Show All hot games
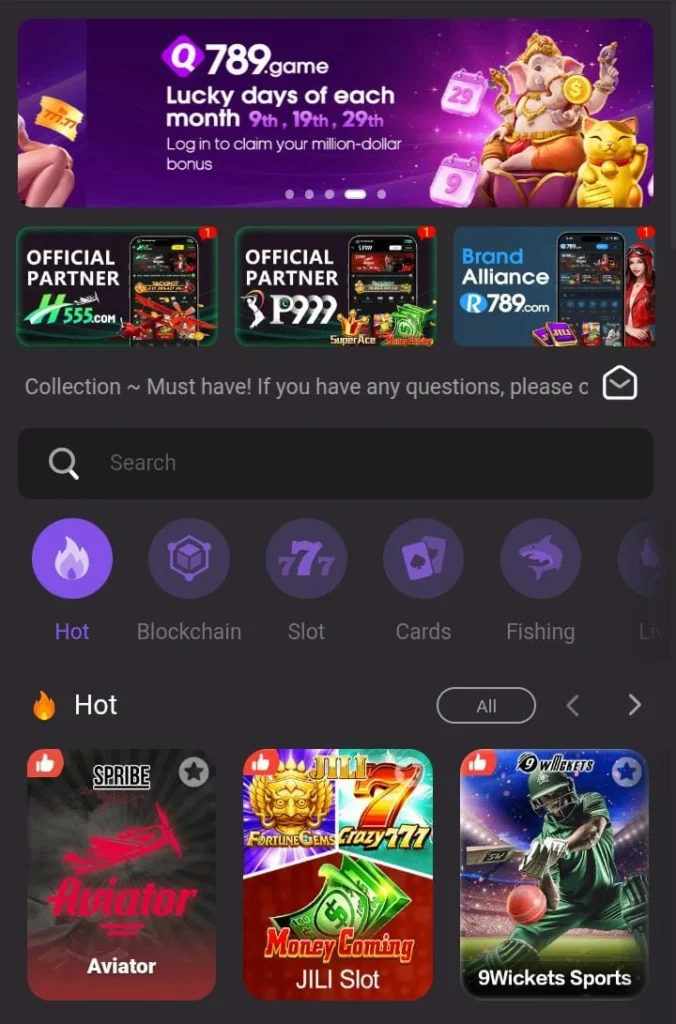Viewport: 676px width, 1024px height. tap(486, 706)
